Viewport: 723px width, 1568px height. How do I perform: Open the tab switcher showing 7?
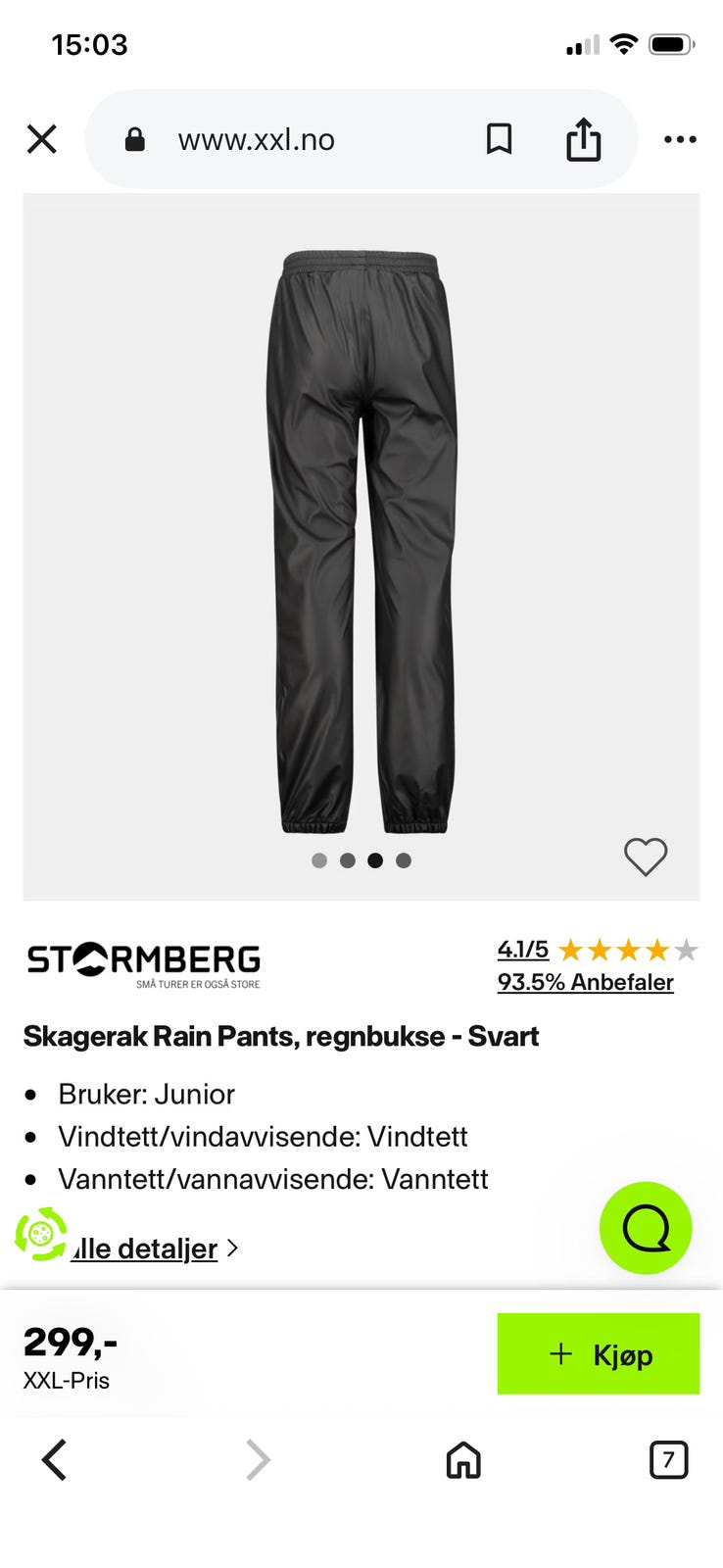click(x=669, y=1459)
